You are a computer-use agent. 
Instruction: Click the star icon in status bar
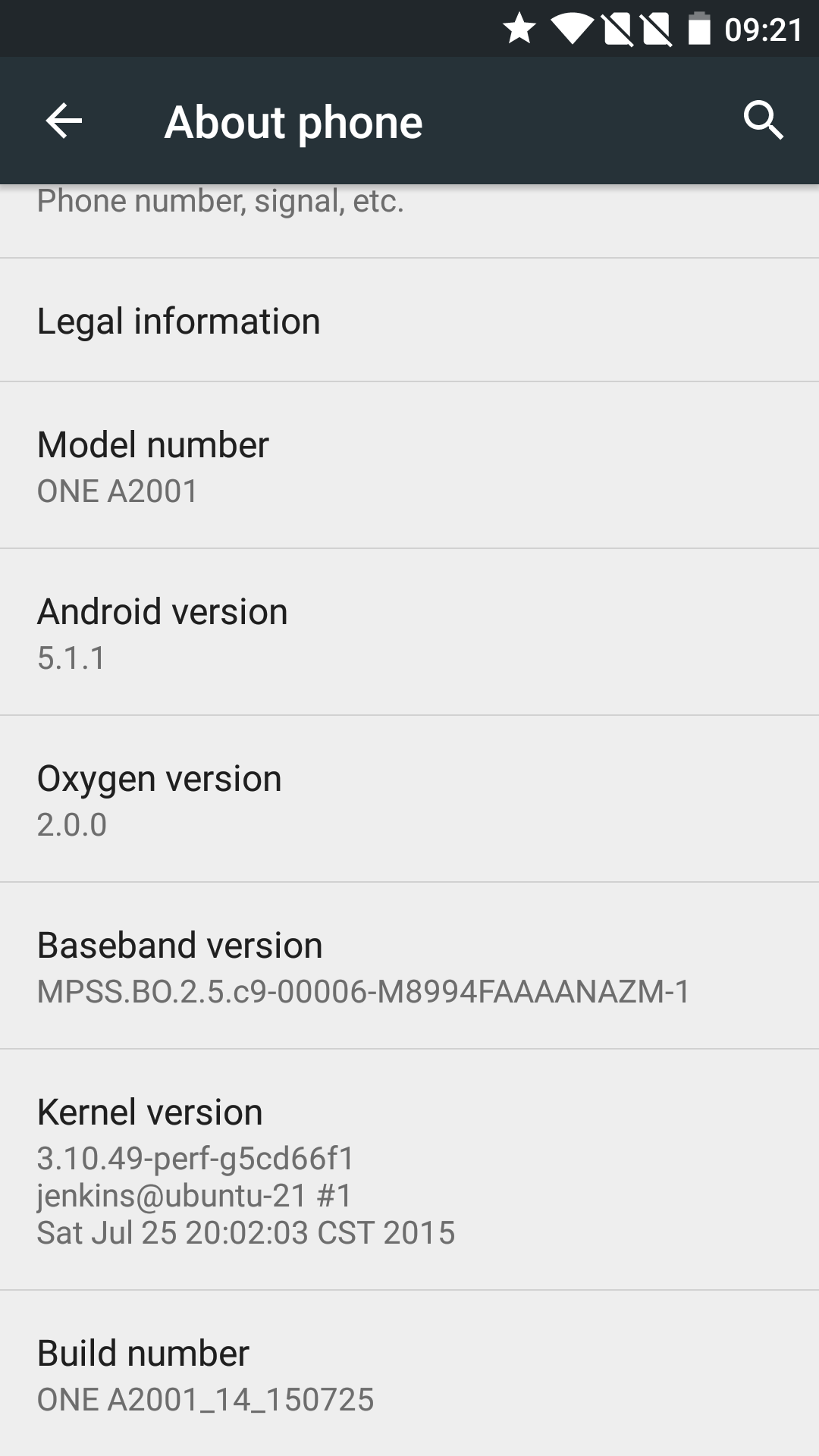519,29
